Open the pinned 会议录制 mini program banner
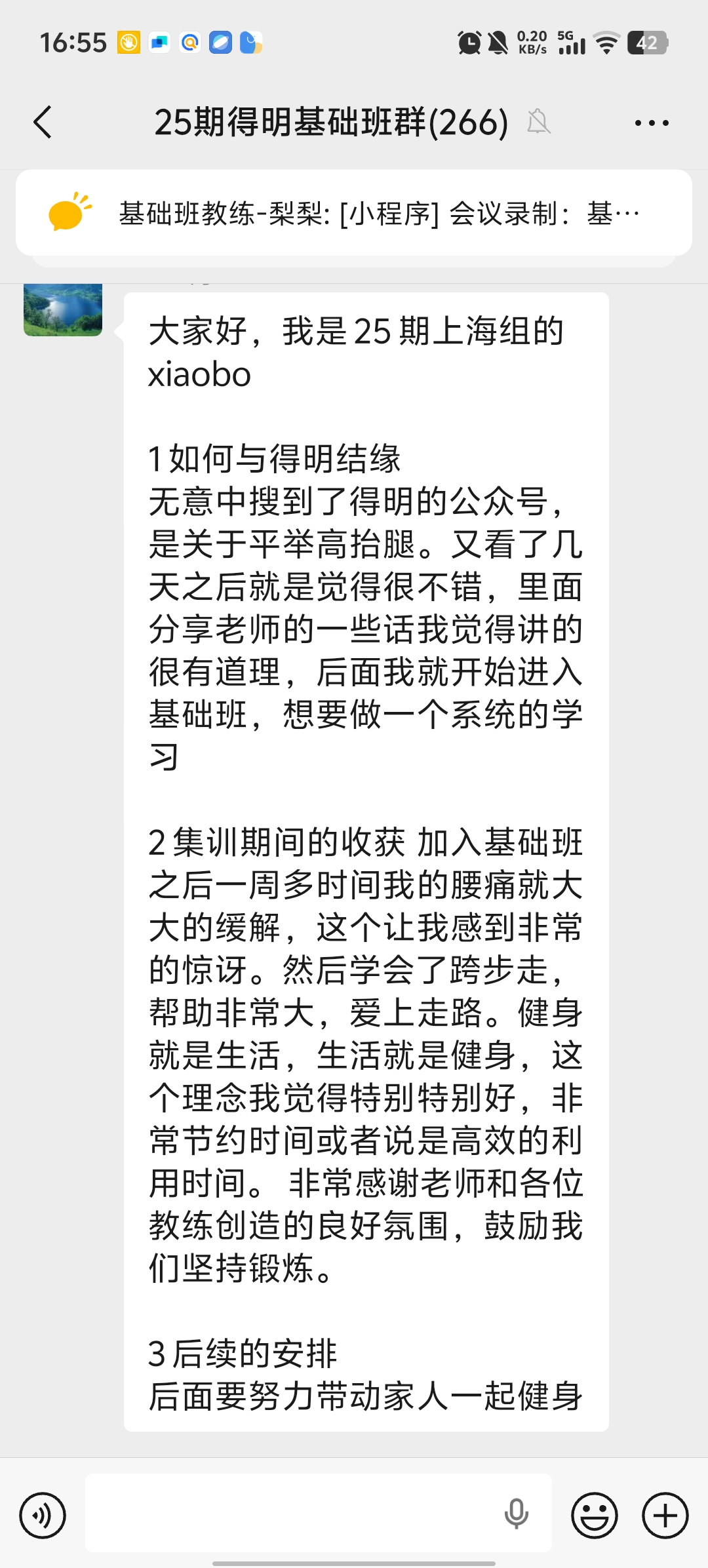Image resolution: width=708 pixels, height=1568 pixels. click(x=354, y=213)
